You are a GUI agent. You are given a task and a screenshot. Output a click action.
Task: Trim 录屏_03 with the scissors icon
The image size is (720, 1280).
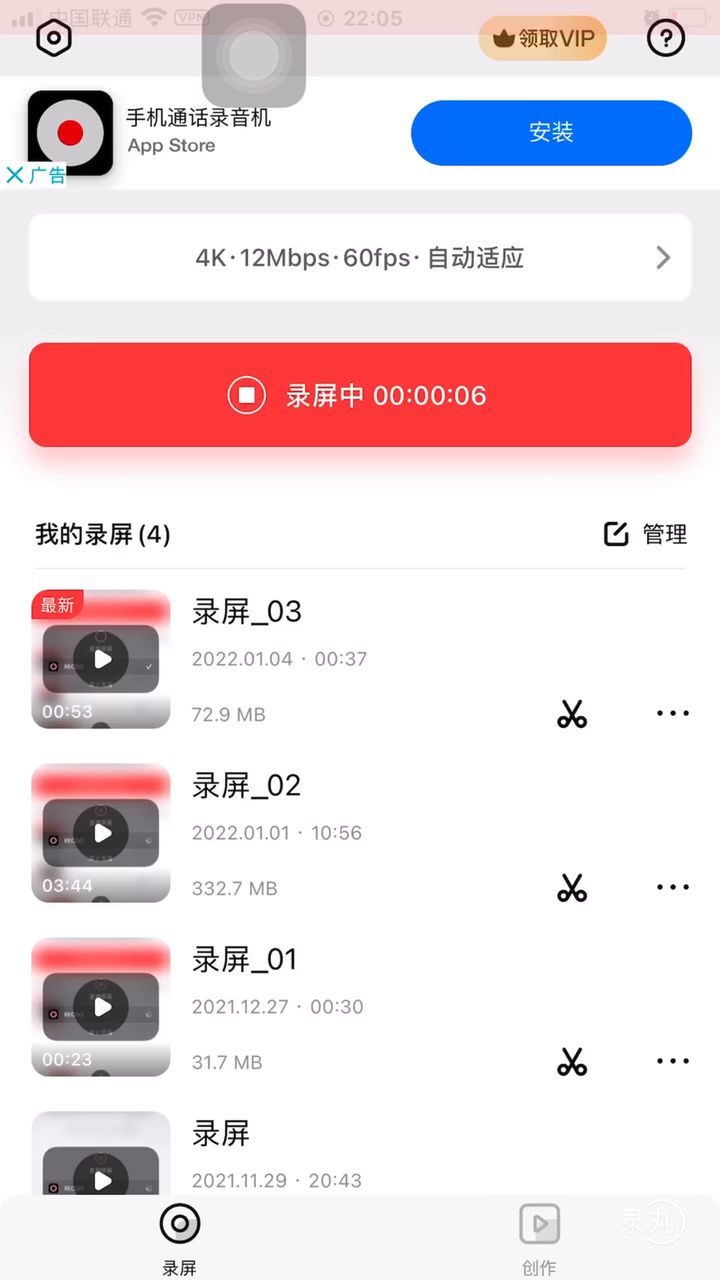point(572,714)
